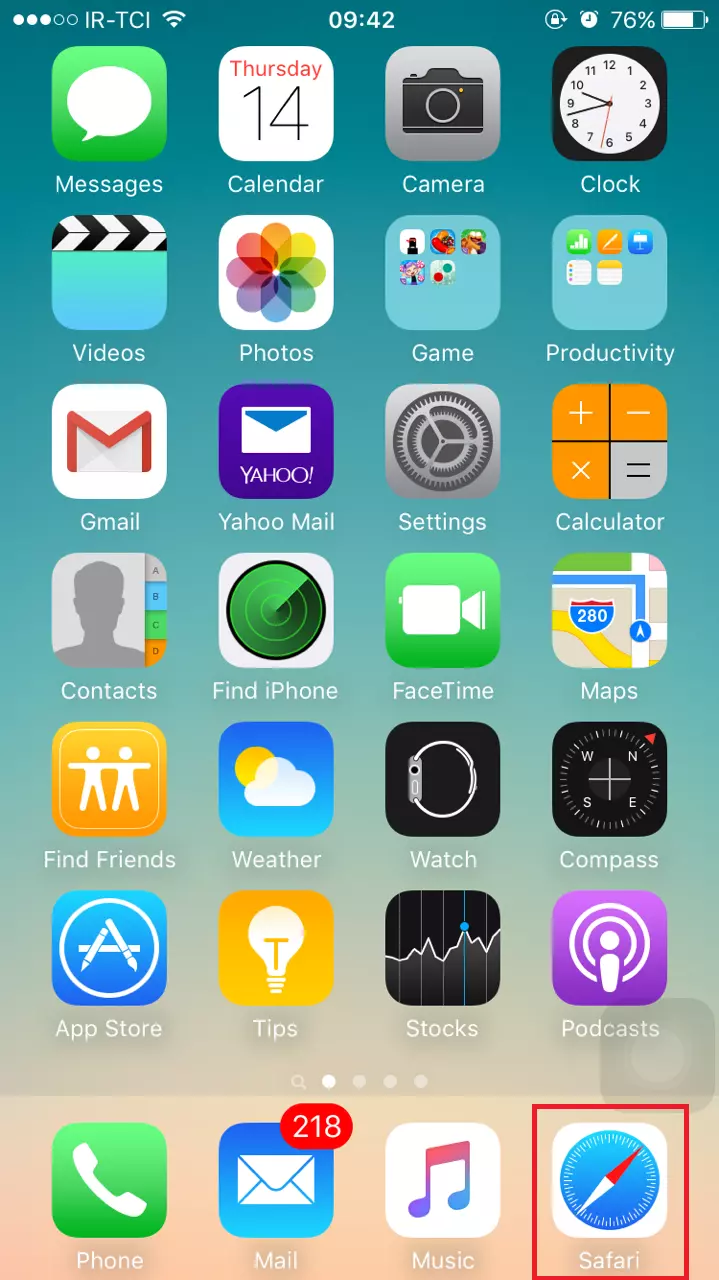Launch the Gmail app
719x1280 pixels.
(109, 442)
